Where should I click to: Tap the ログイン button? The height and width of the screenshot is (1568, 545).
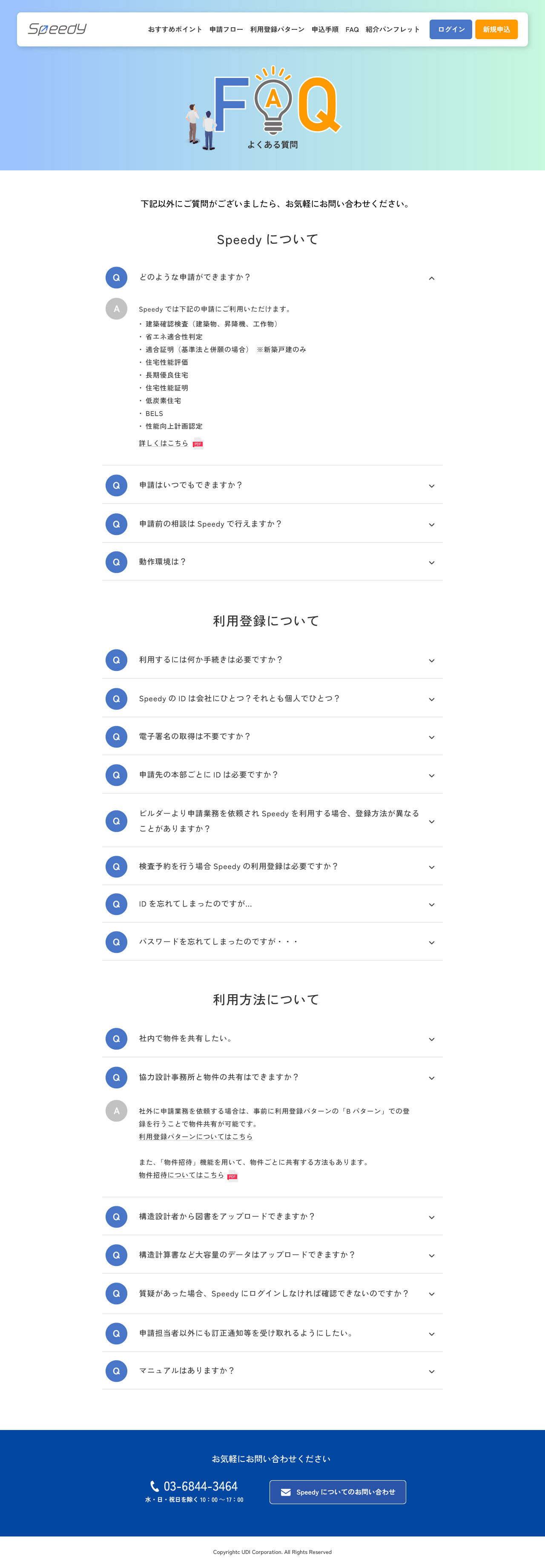pyautogui.click(x=450, y=29)
